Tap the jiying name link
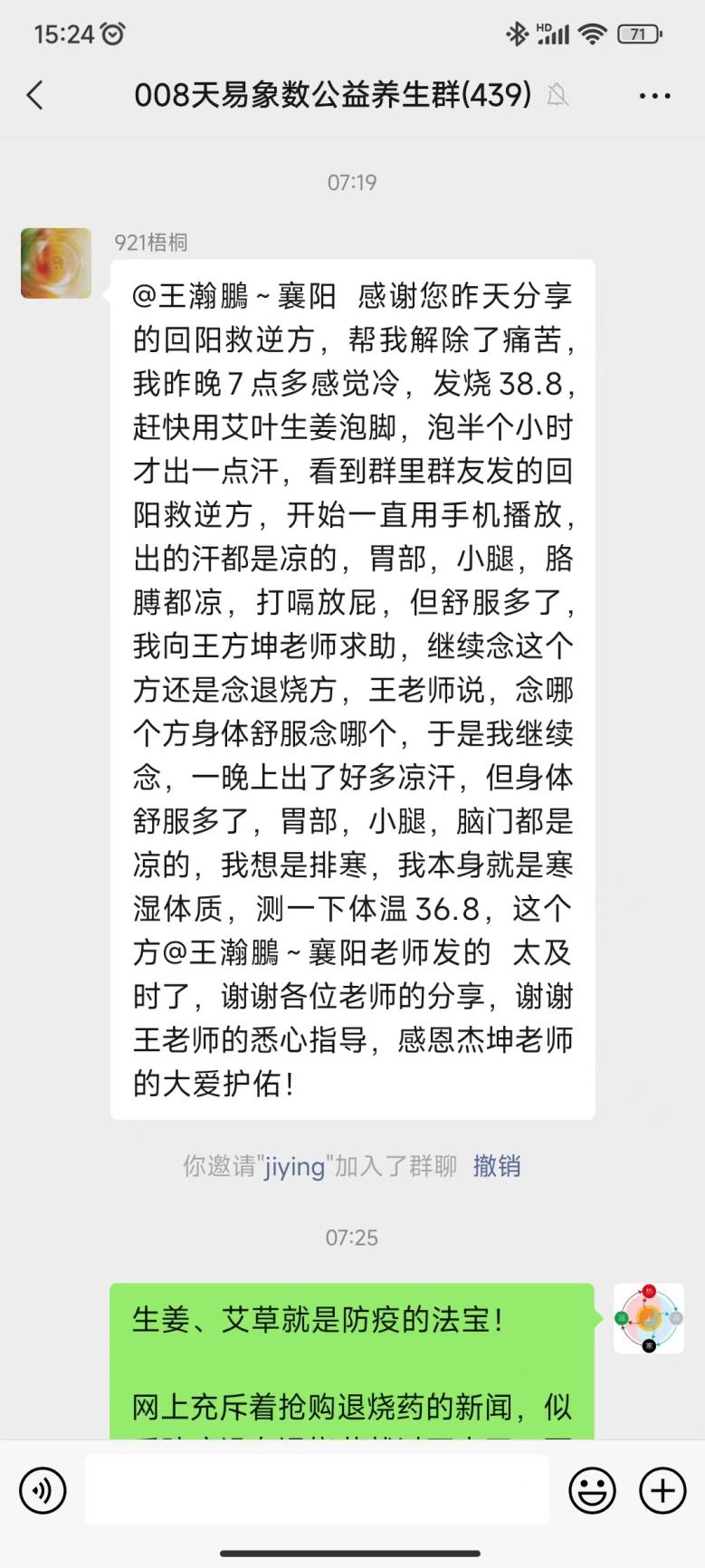 pos(294,1166)
